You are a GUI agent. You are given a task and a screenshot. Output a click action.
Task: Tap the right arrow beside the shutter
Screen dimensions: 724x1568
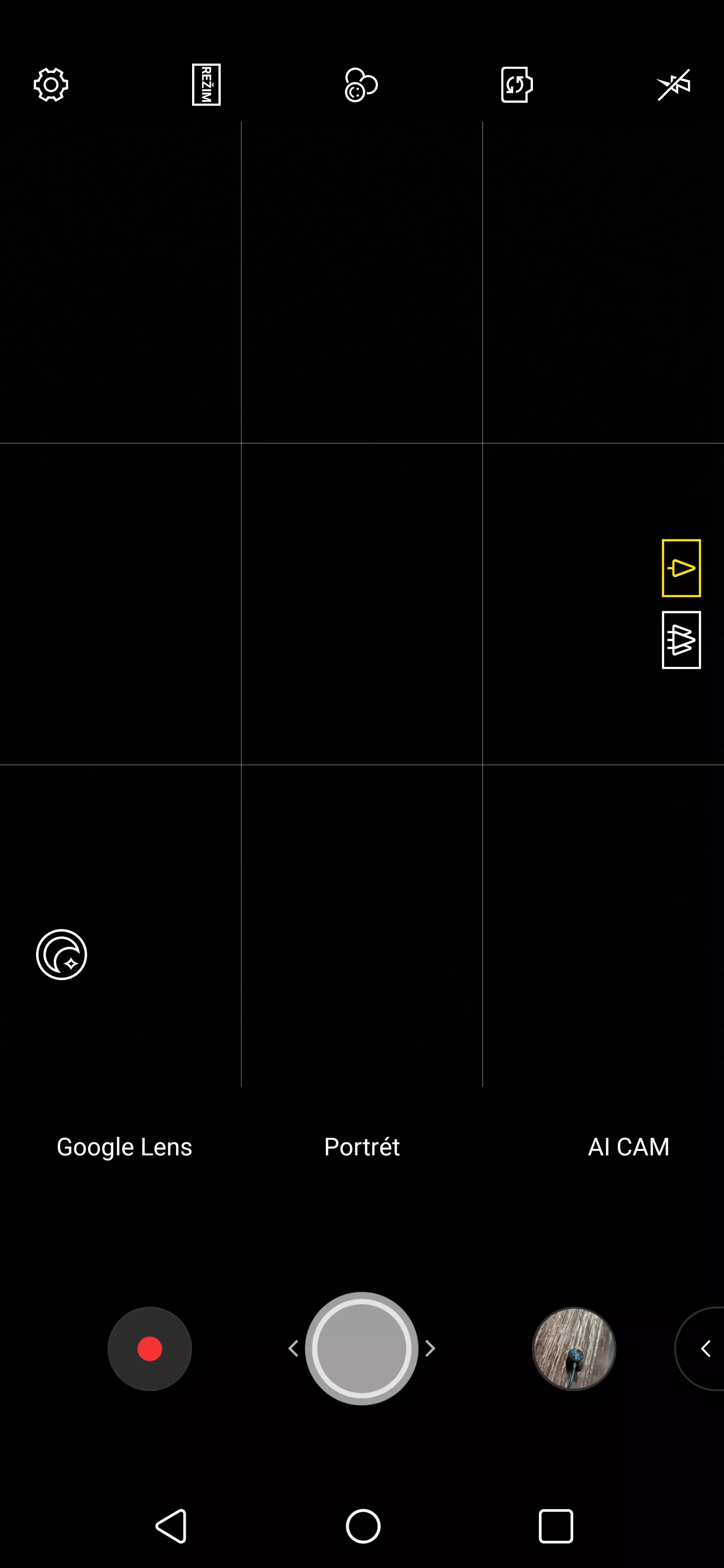pos(430,1348)
